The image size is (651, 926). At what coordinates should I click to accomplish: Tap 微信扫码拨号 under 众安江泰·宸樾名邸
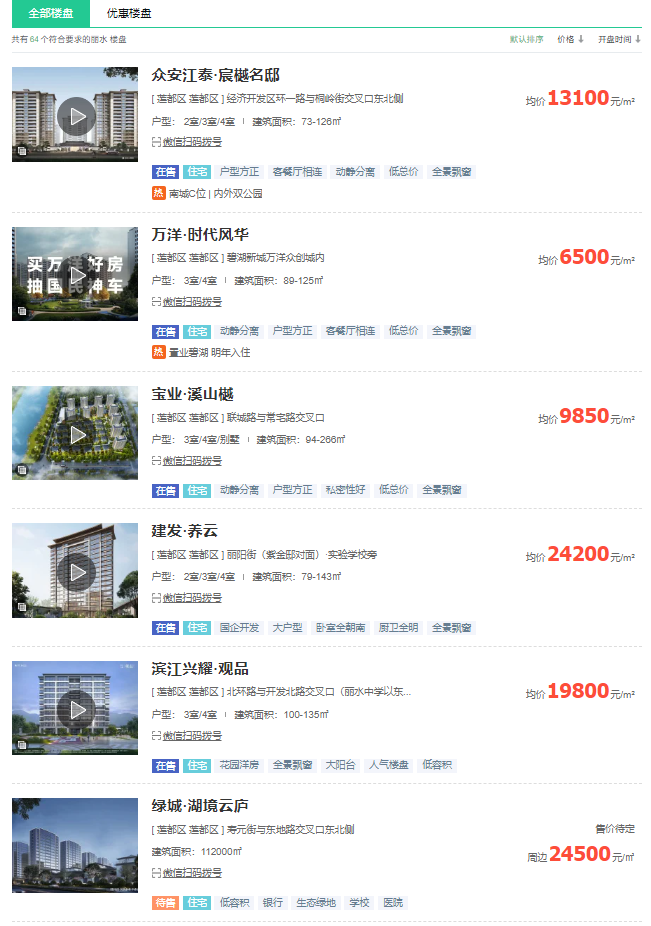point(192,143)
